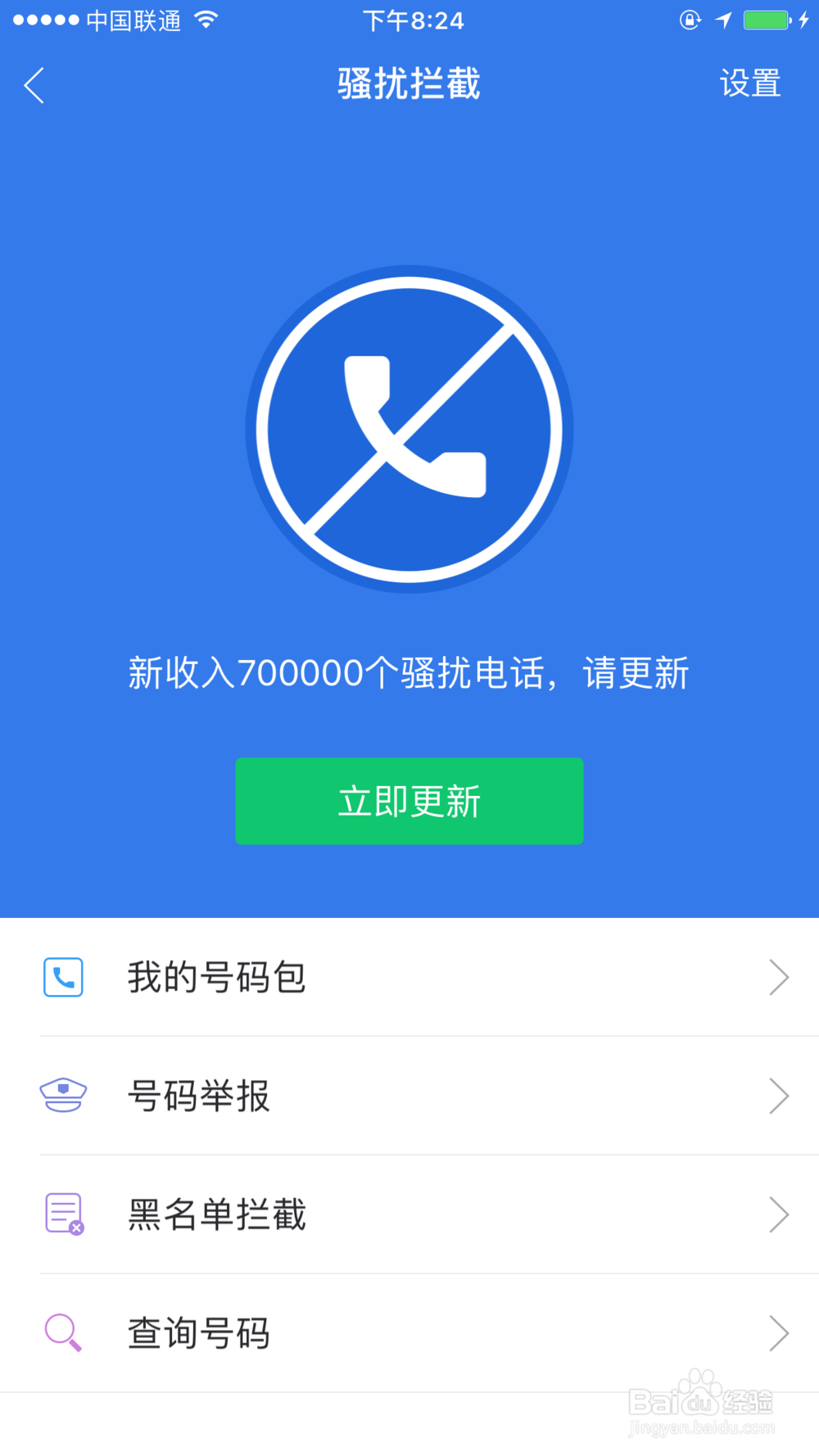This screenshot has width=819, height=1456.
Task: Tap the back arrow at the top left
Action: (34, 84)
